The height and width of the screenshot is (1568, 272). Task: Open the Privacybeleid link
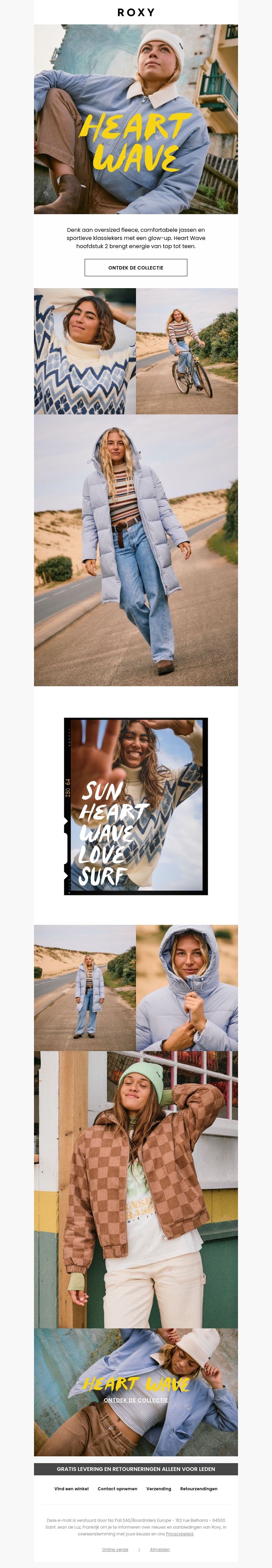[x=179, y=1534]
